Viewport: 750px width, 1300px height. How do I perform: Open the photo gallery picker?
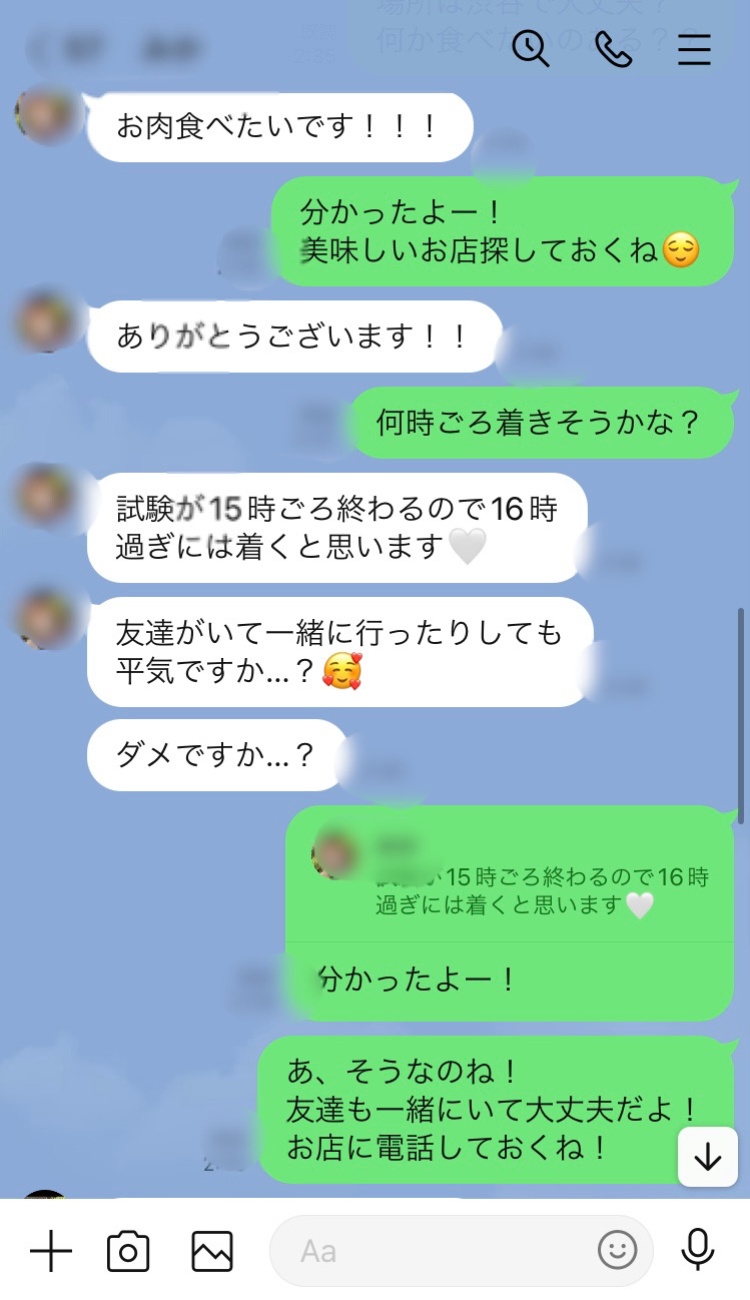[x=212, y=1251]
